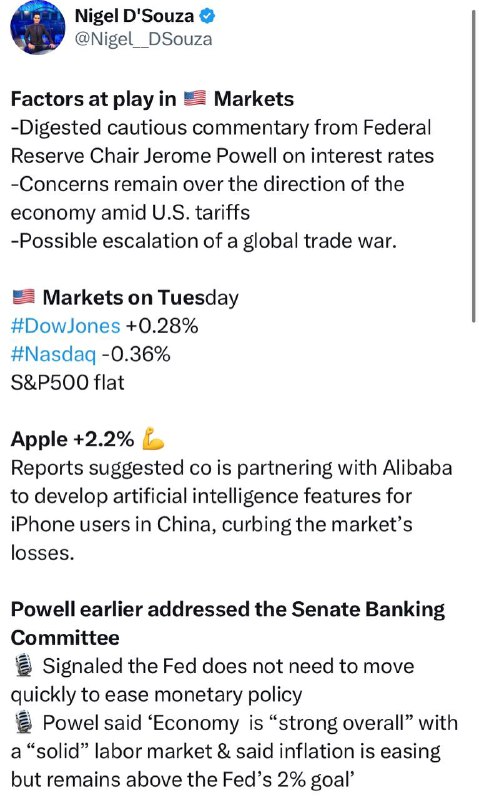
Task: Open the @Nigel_DSouza profile handle
Action: 143,40
